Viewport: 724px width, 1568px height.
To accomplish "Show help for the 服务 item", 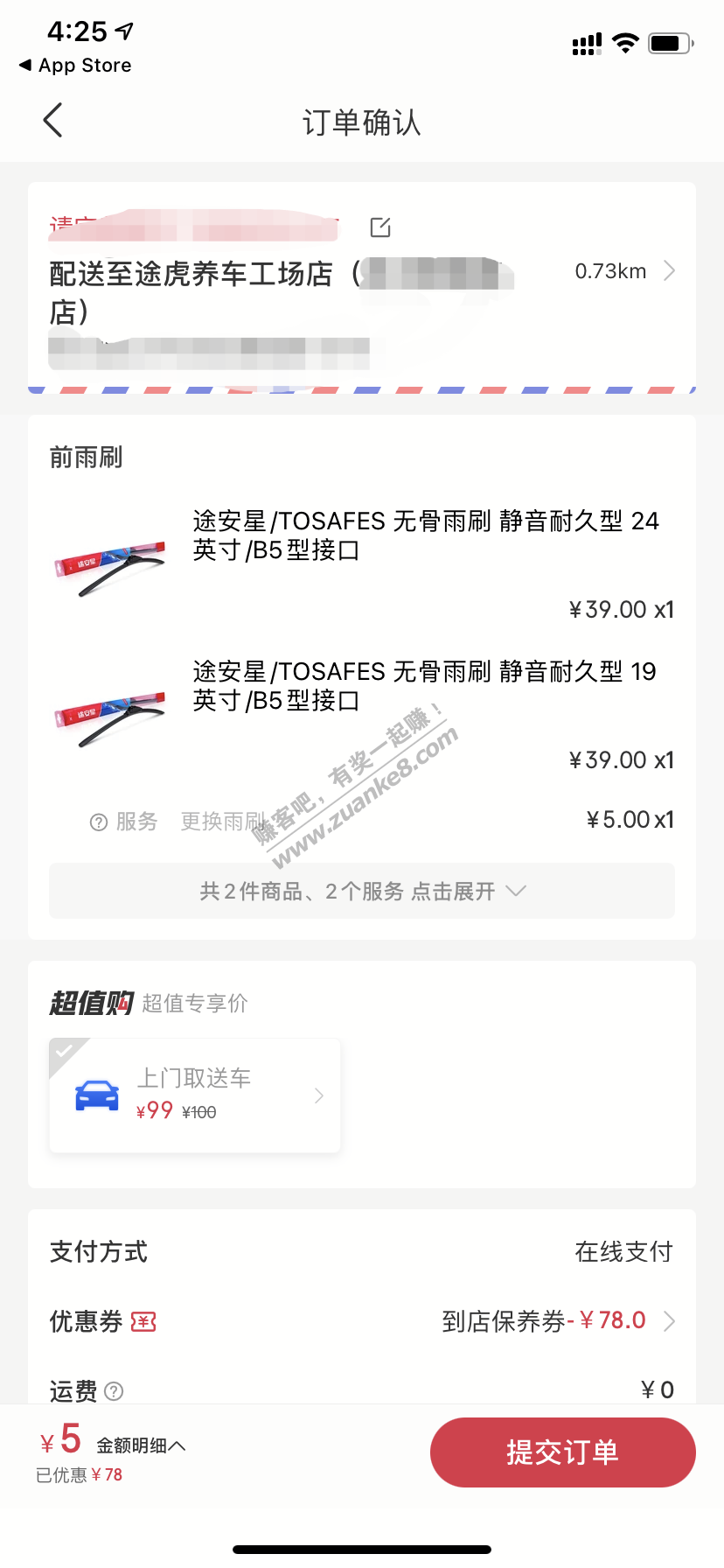I will pyautogui.click(x=99, y=822).
